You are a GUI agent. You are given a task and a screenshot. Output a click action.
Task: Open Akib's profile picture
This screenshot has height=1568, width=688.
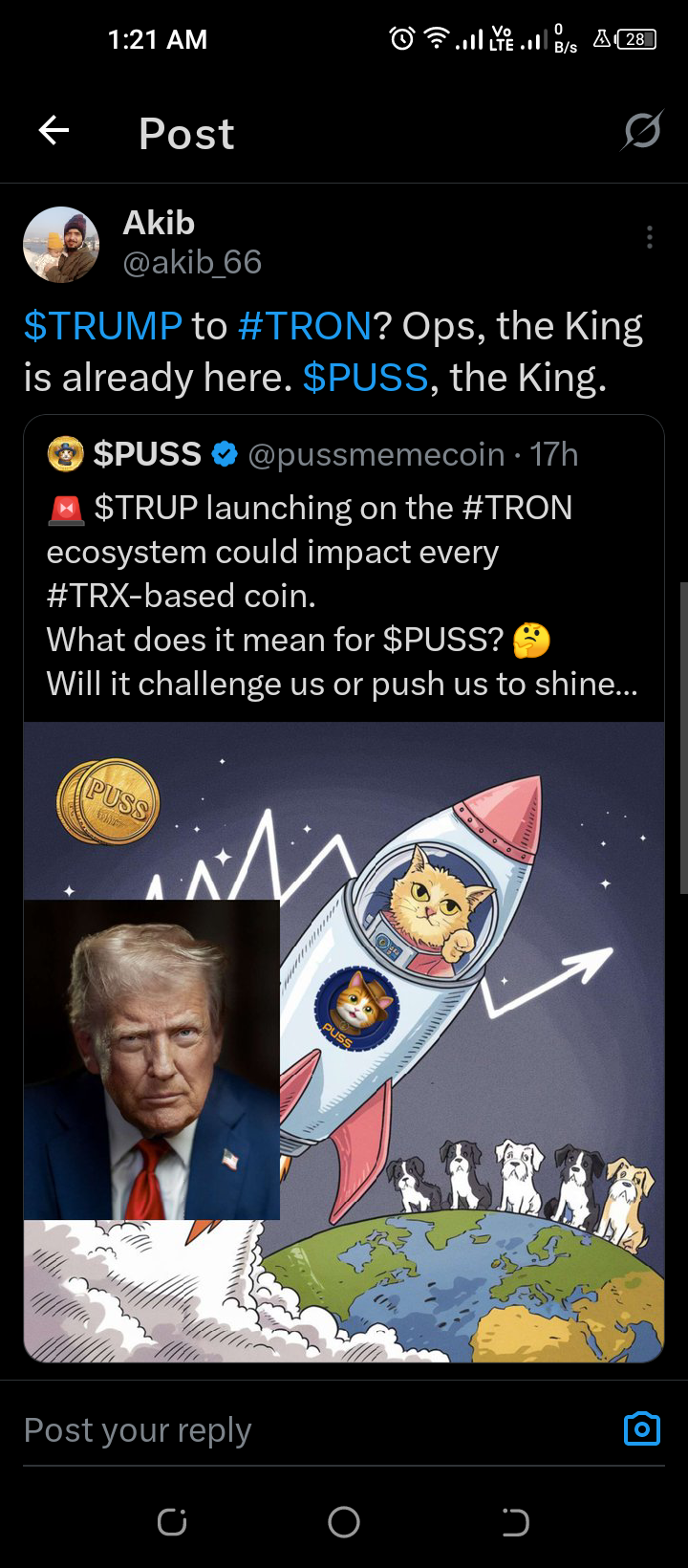click(x=61, y=245)
